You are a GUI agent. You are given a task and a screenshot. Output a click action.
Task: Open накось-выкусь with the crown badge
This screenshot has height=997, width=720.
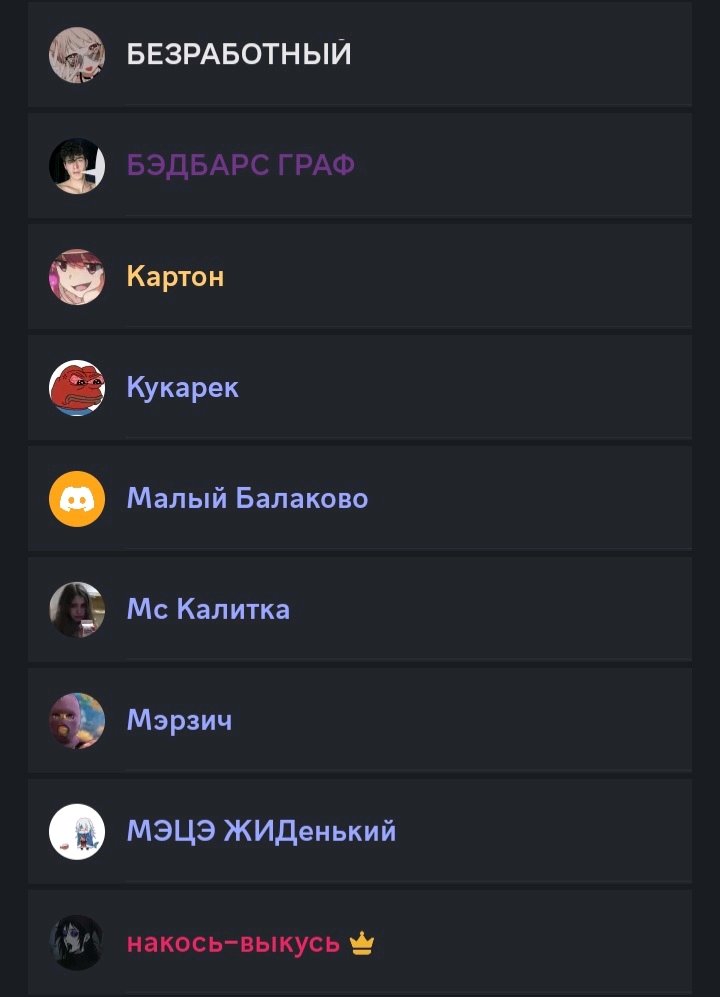click(359, 942)
